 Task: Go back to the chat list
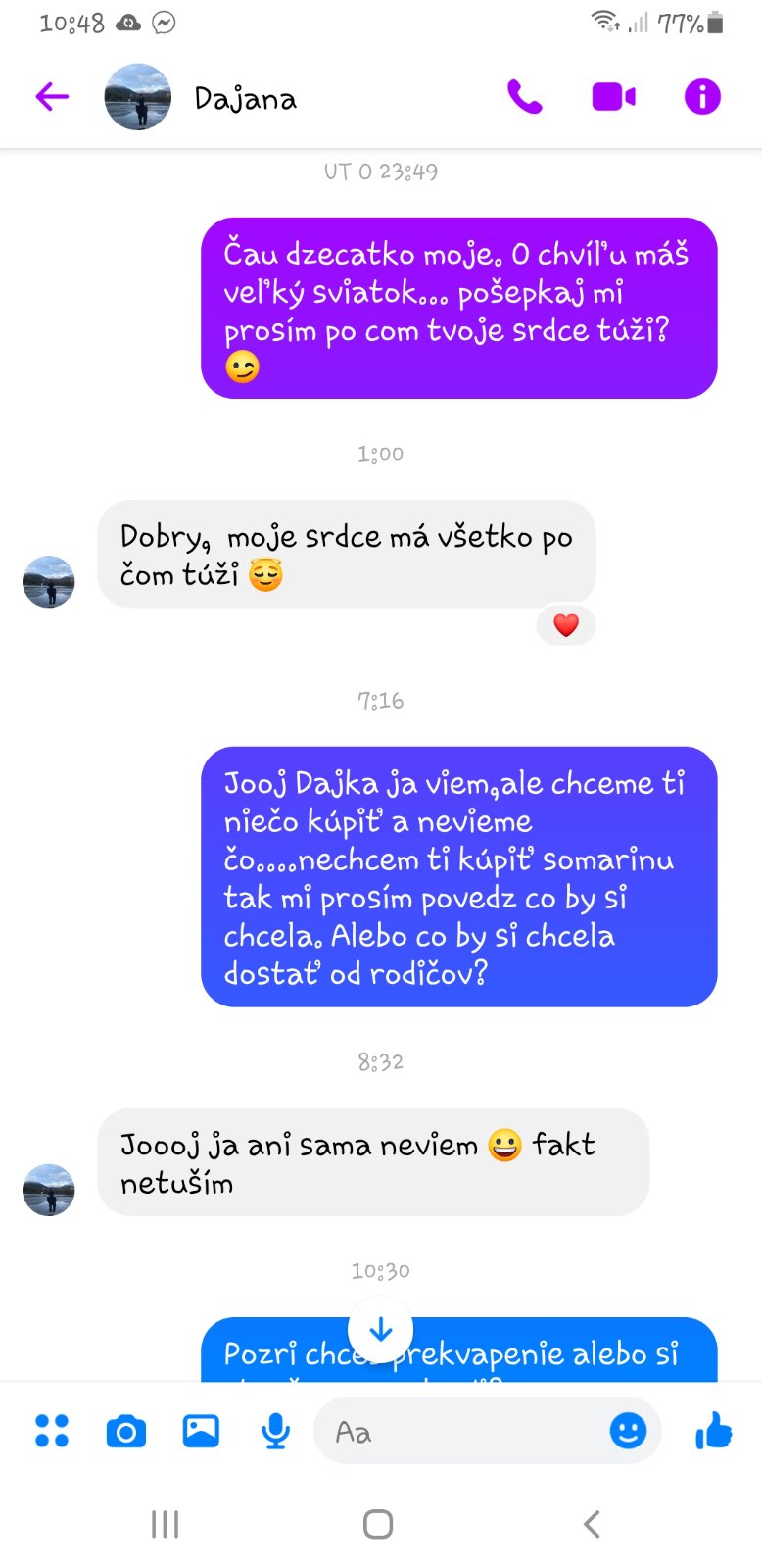click(52, 96)
